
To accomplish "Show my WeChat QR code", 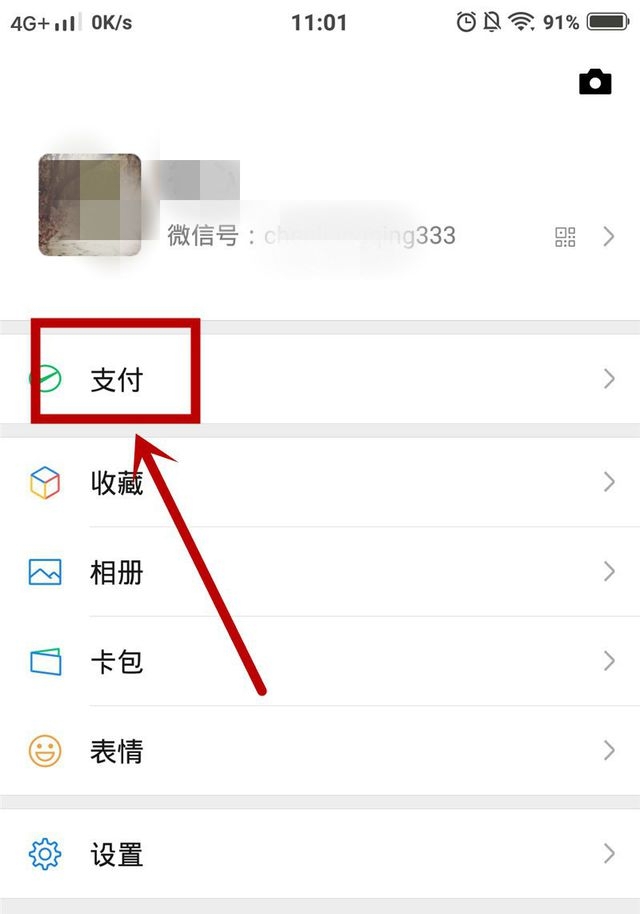I will pyautogui.click(x=565, y=237).
